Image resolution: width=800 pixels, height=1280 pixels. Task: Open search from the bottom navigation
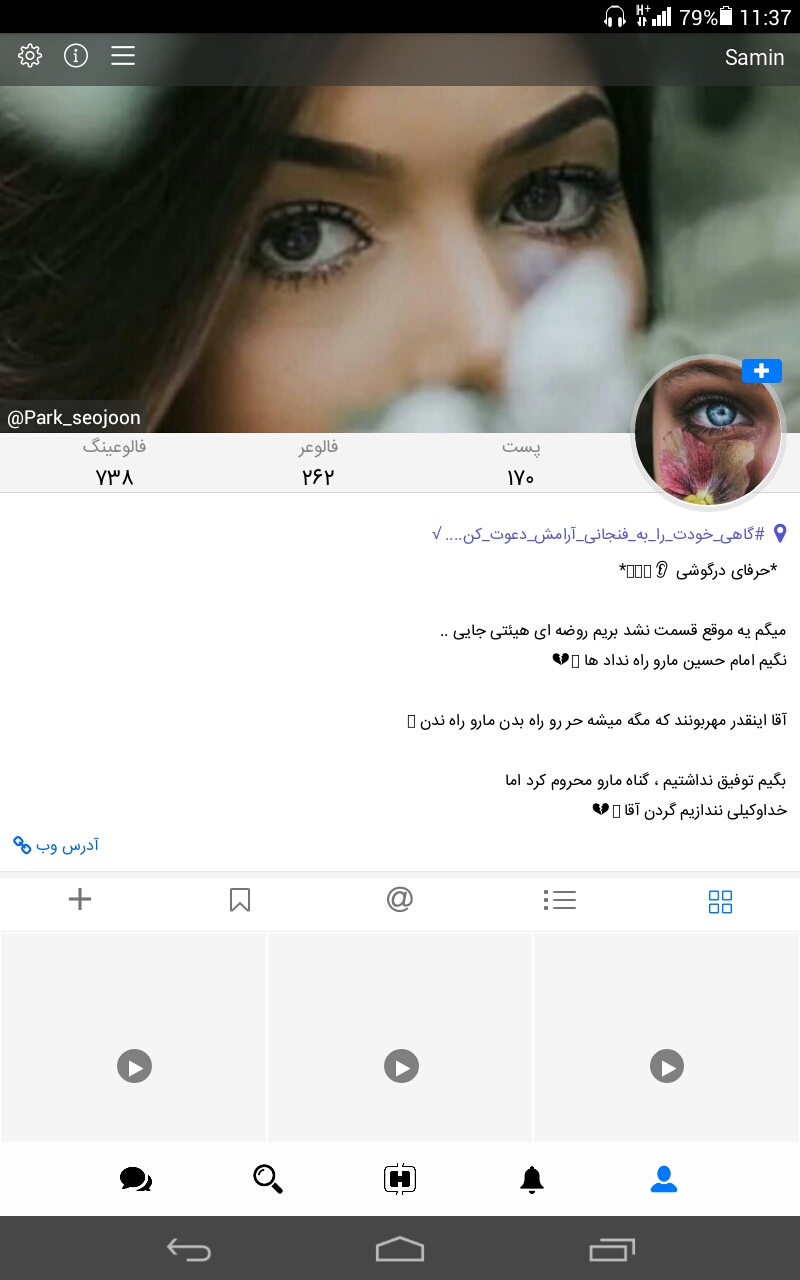point(268,1180)
